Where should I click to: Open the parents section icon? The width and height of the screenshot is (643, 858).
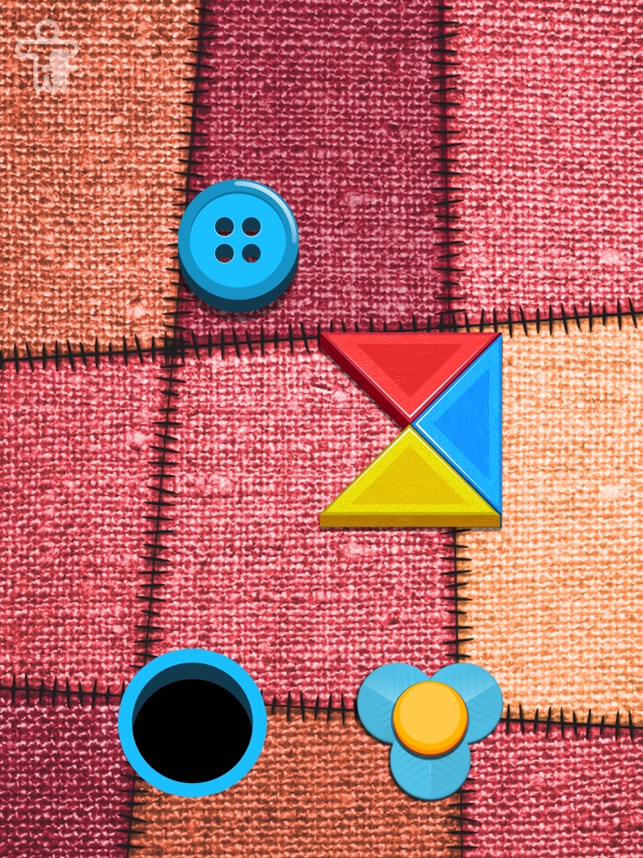pos(48,55)
